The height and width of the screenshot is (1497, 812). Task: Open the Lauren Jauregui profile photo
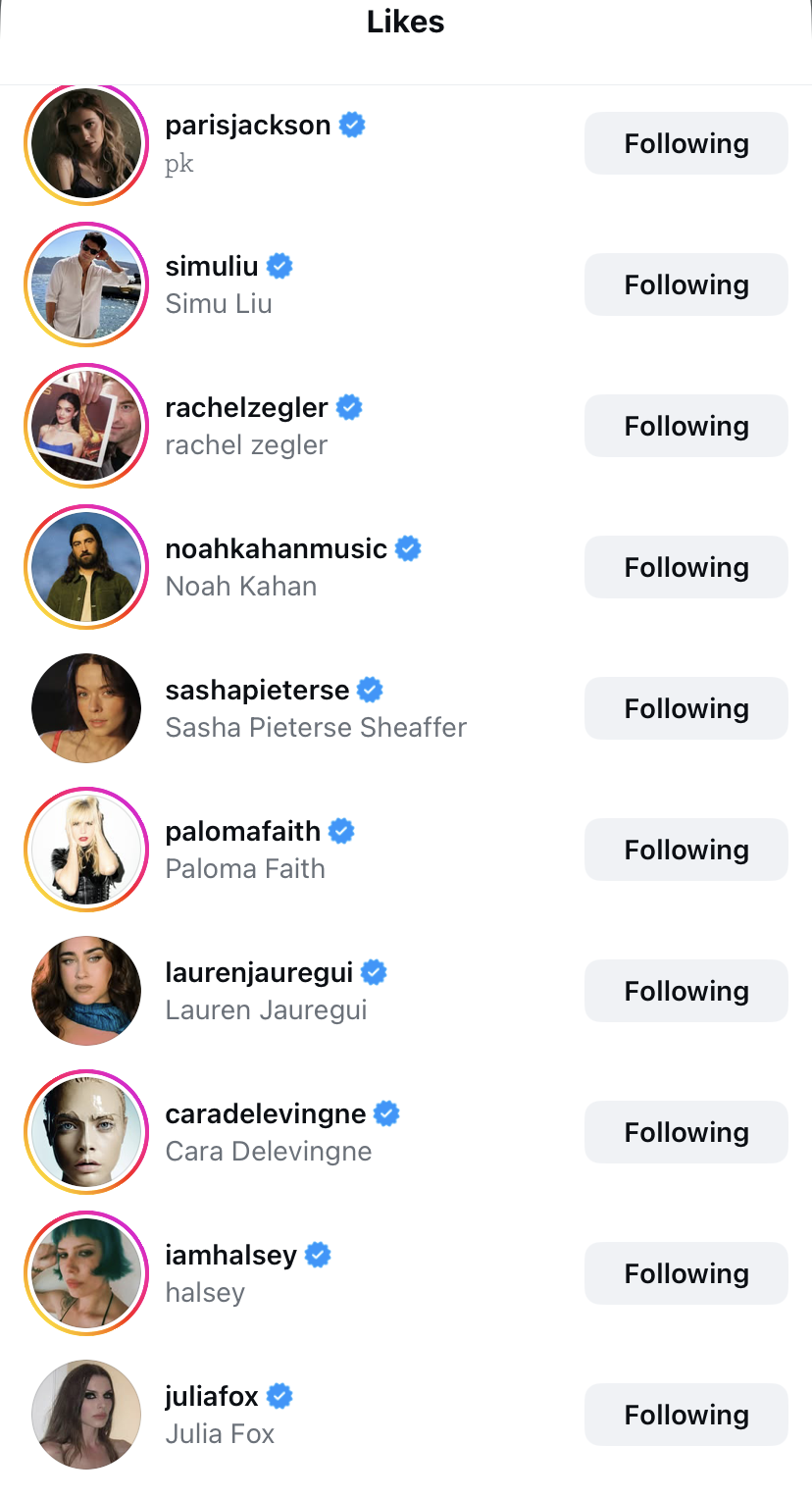(86, 991)
